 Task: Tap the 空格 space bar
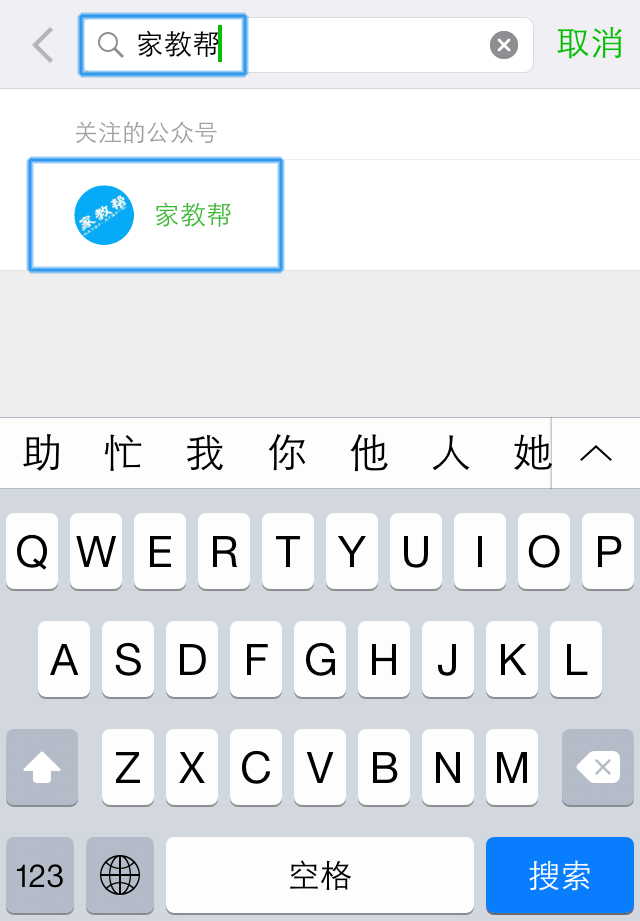coord(320,876)
